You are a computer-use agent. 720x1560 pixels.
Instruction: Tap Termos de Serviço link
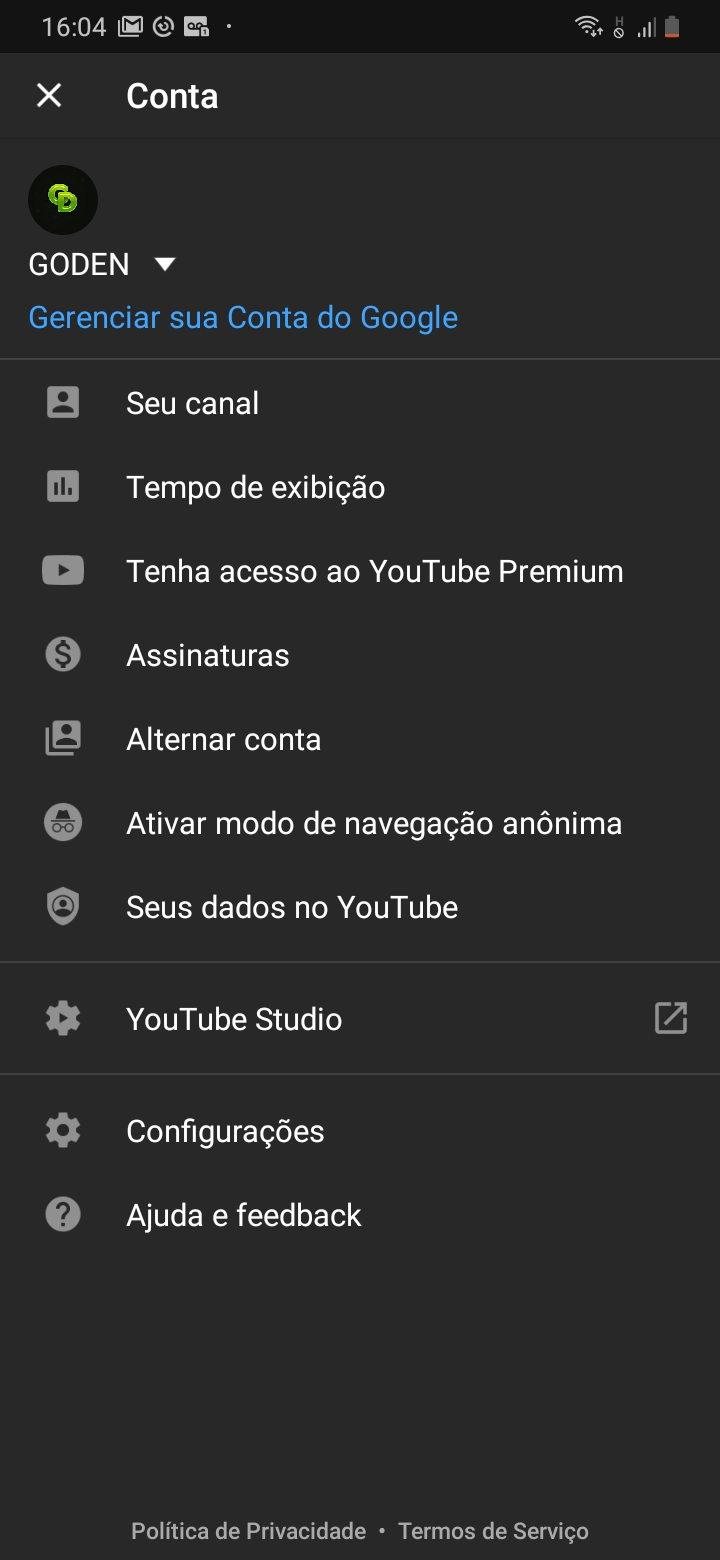493,1531
